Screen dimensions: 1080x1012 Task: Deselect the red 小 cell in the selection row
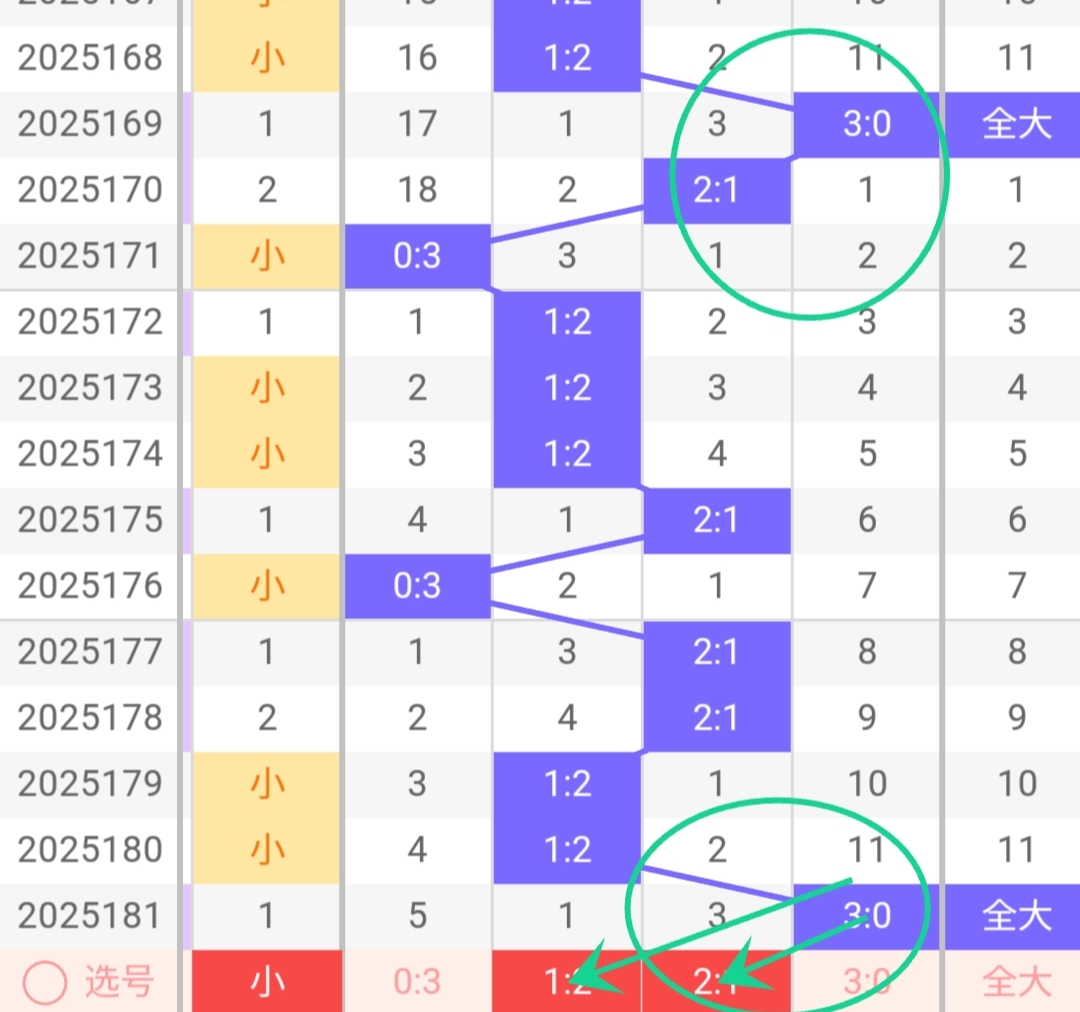tap(266, 983)
